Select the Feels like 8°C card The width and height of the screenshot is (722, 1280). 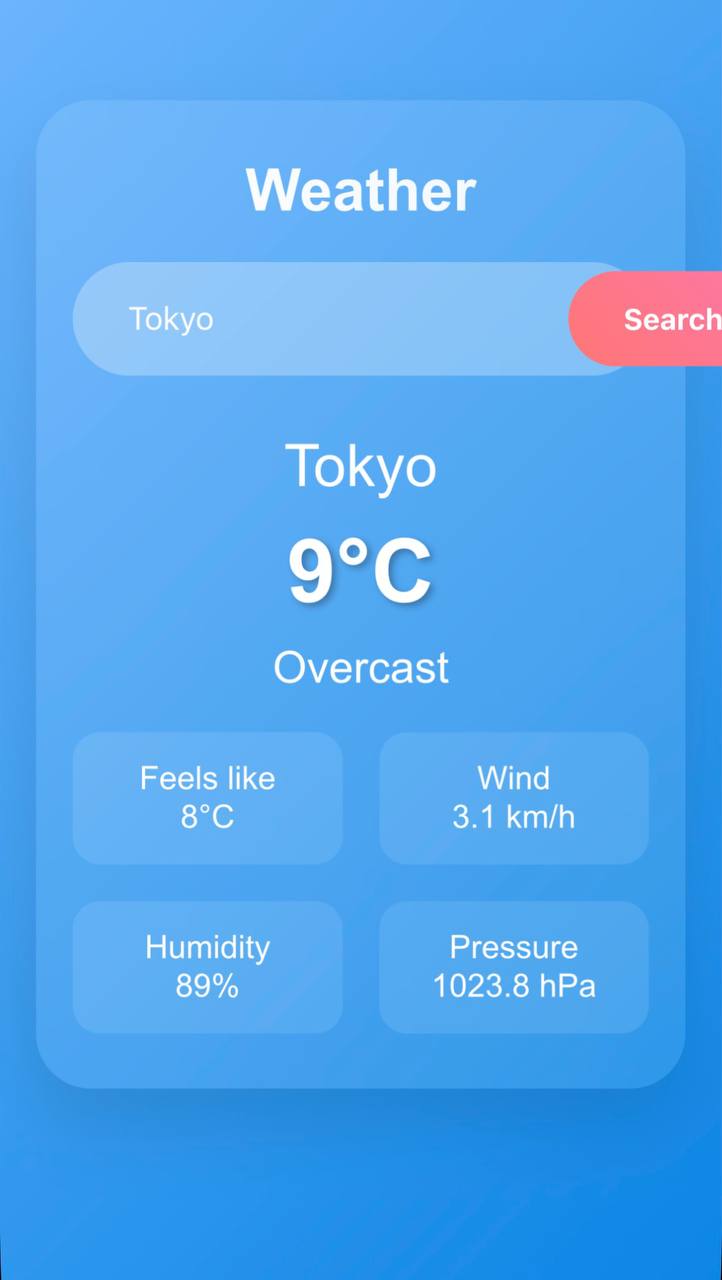pyautogui.click(x=207, y=797)
